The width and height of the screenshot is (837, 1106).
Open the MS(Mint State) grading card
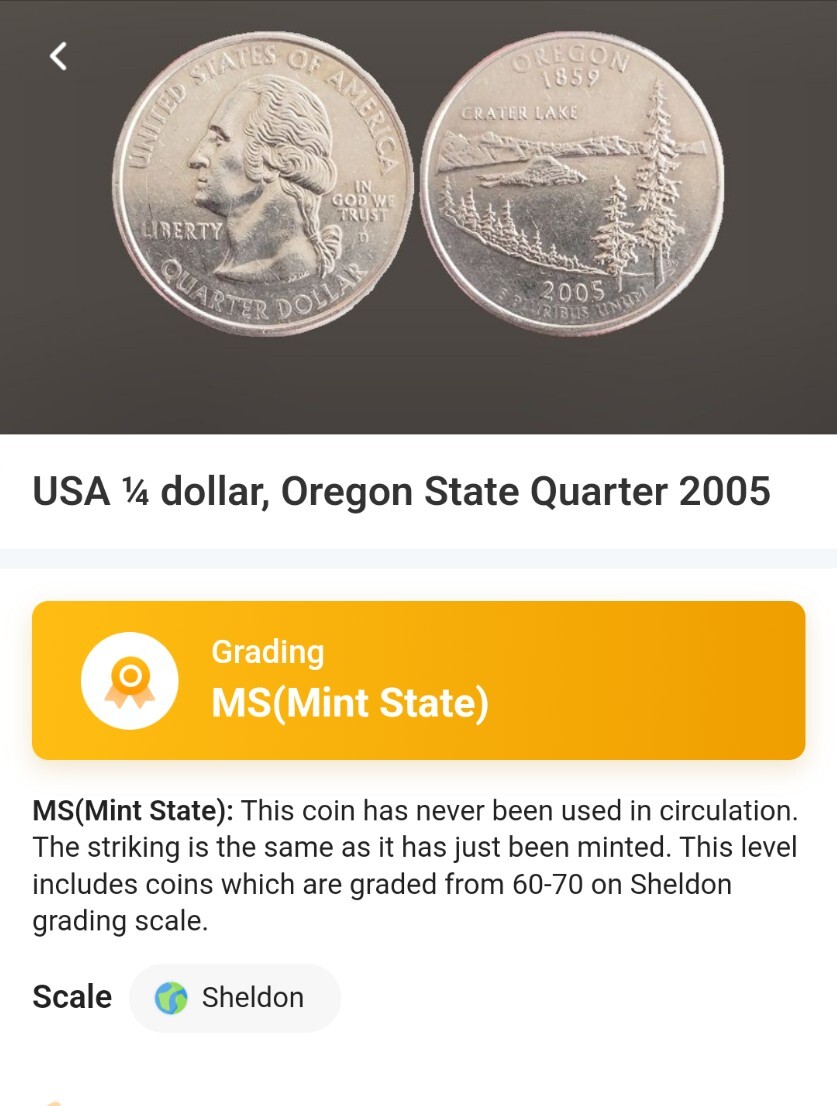tap(418, 681)
